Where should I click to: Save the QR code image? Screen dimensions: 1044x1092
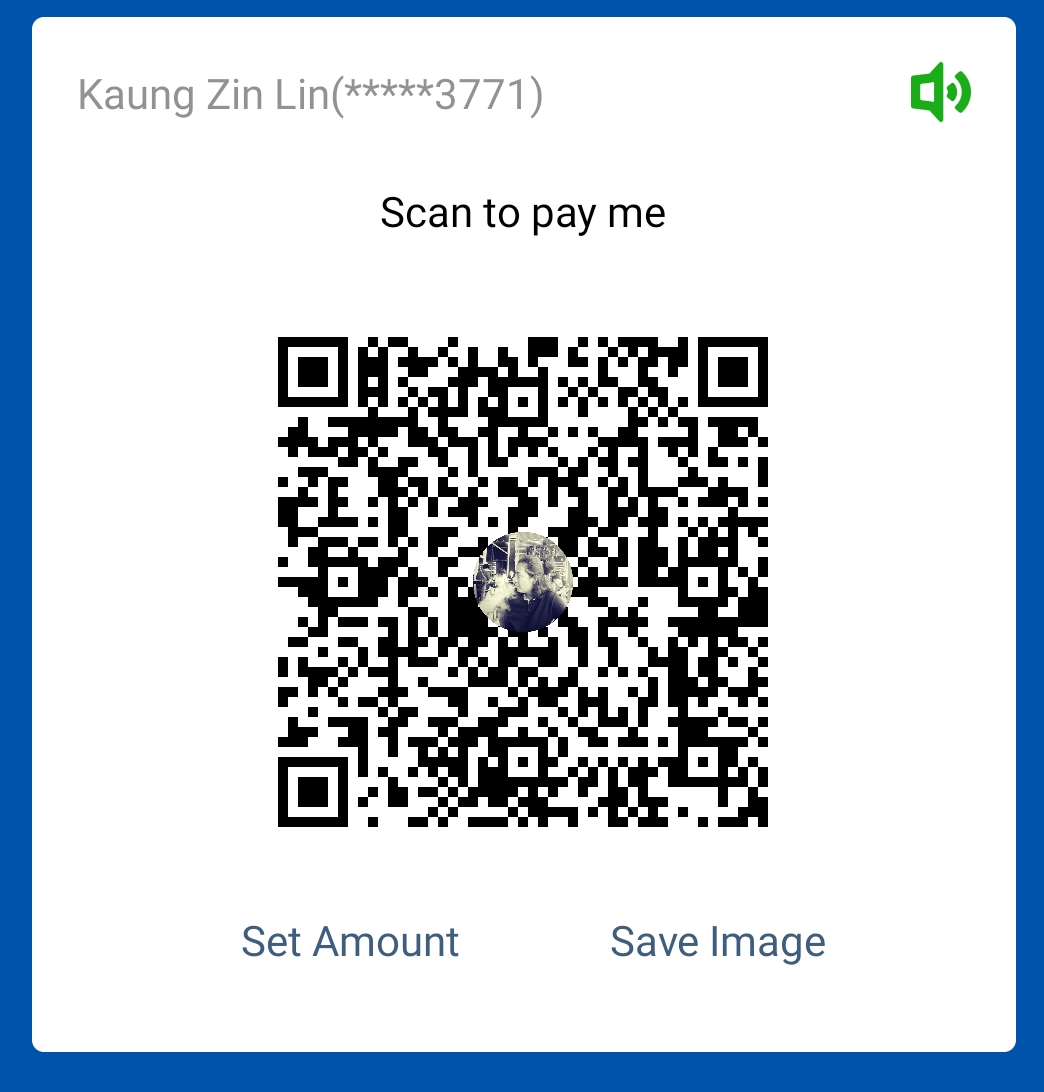[x=718, y=942]
